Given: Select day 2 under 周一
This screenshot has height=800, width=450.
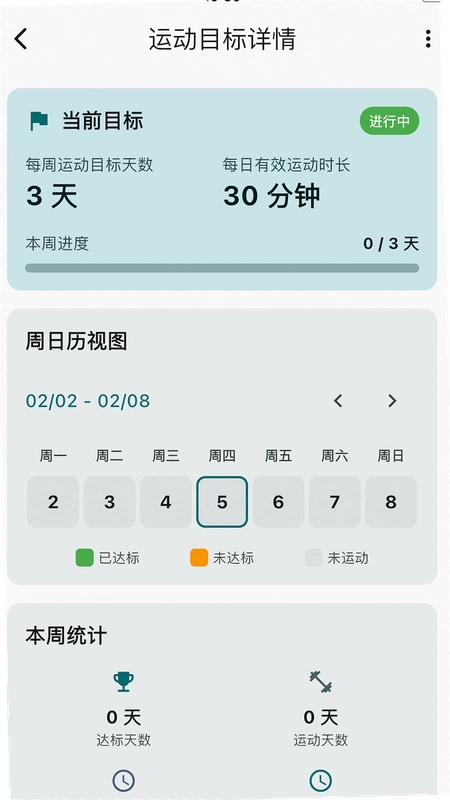Looking at the screenshot, I should pyautogui.click(x=53, y=502).
